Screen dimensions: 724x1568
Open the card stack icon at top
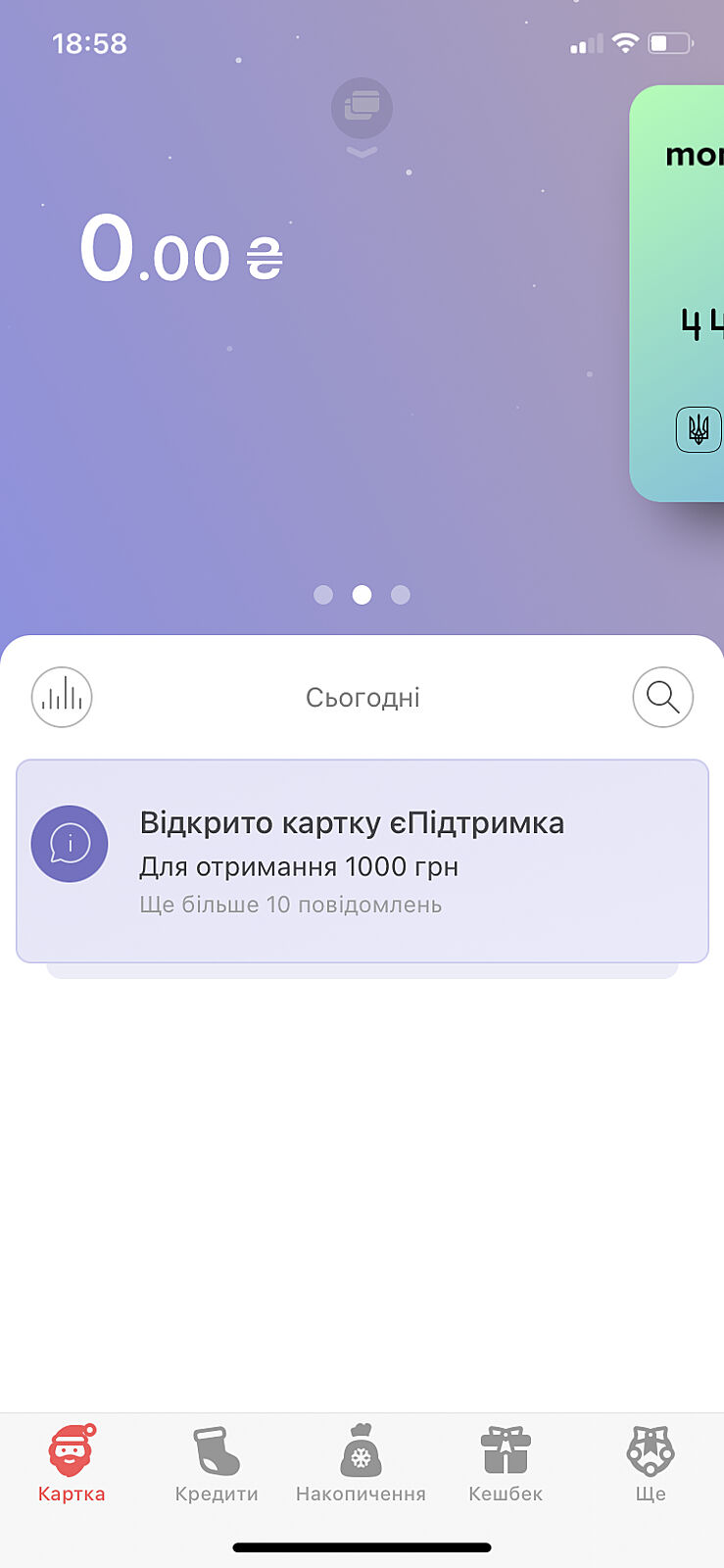tap(362, 108)
